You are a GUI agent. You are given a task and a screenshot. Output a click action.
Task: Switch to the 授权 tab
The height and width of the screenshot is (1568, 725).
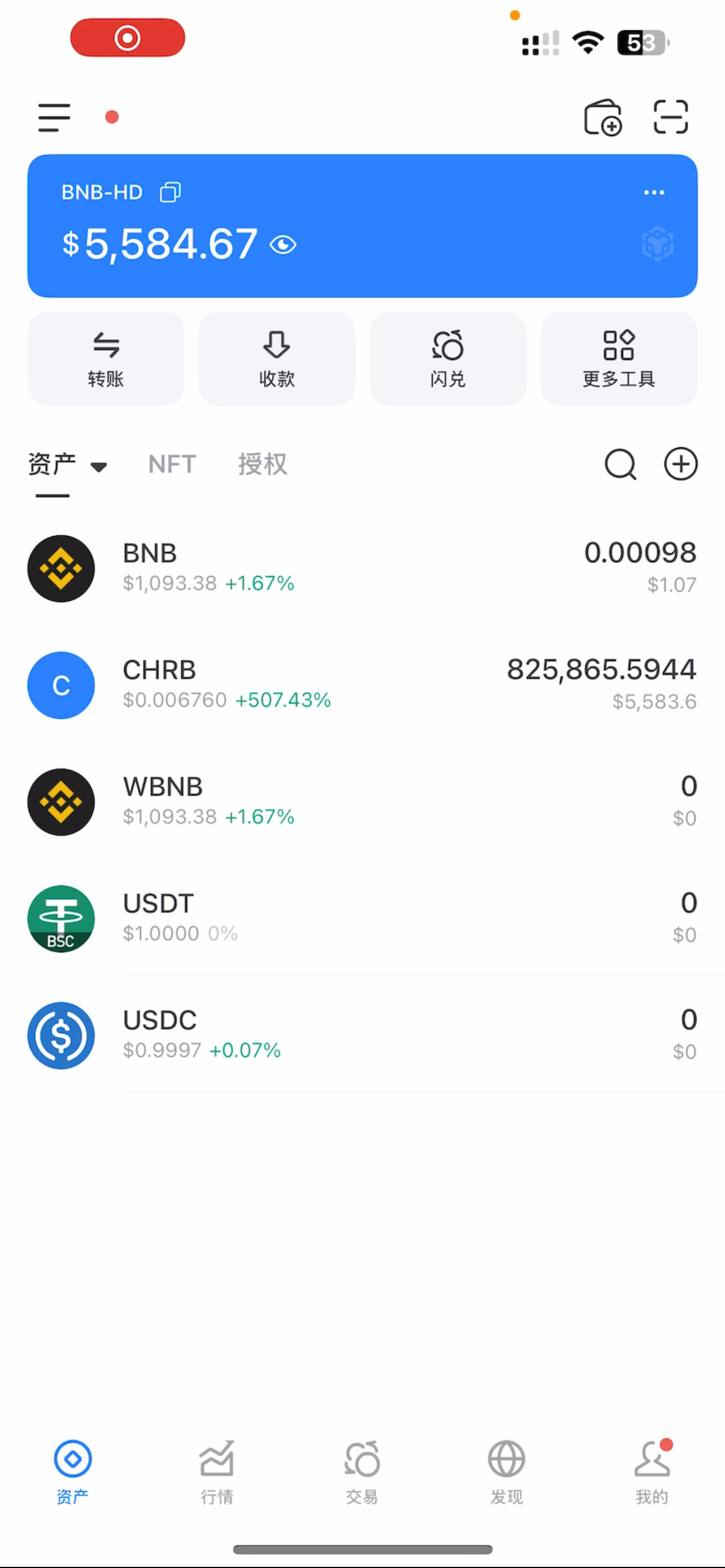(263, 465)
